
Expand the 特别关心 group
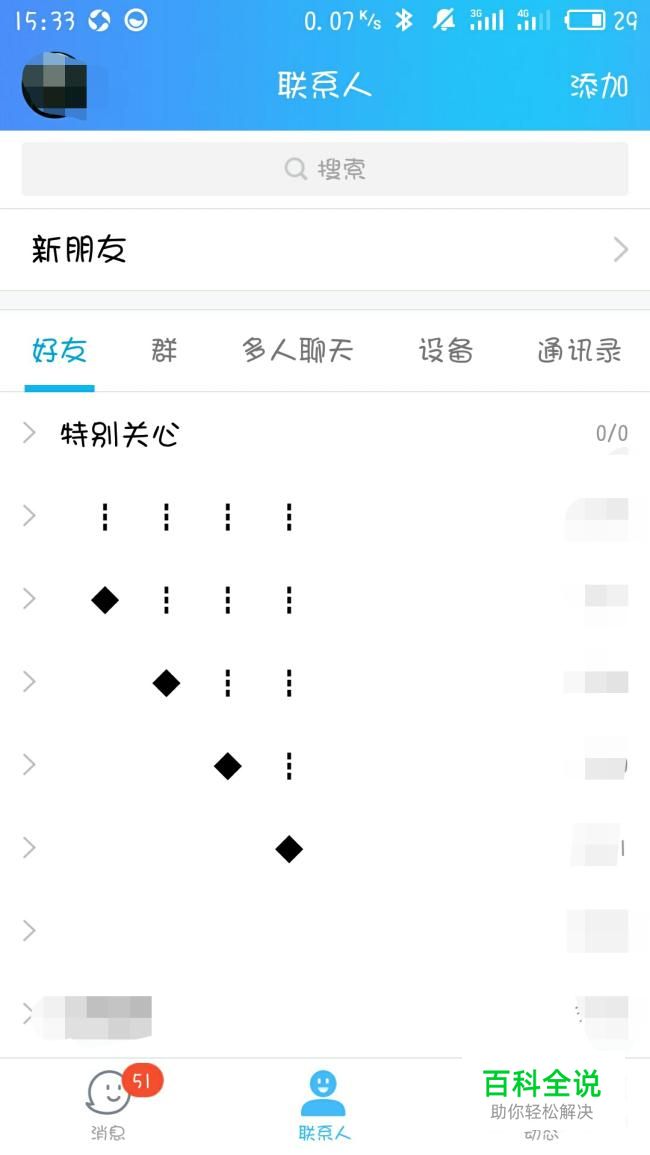coord(120,434)
